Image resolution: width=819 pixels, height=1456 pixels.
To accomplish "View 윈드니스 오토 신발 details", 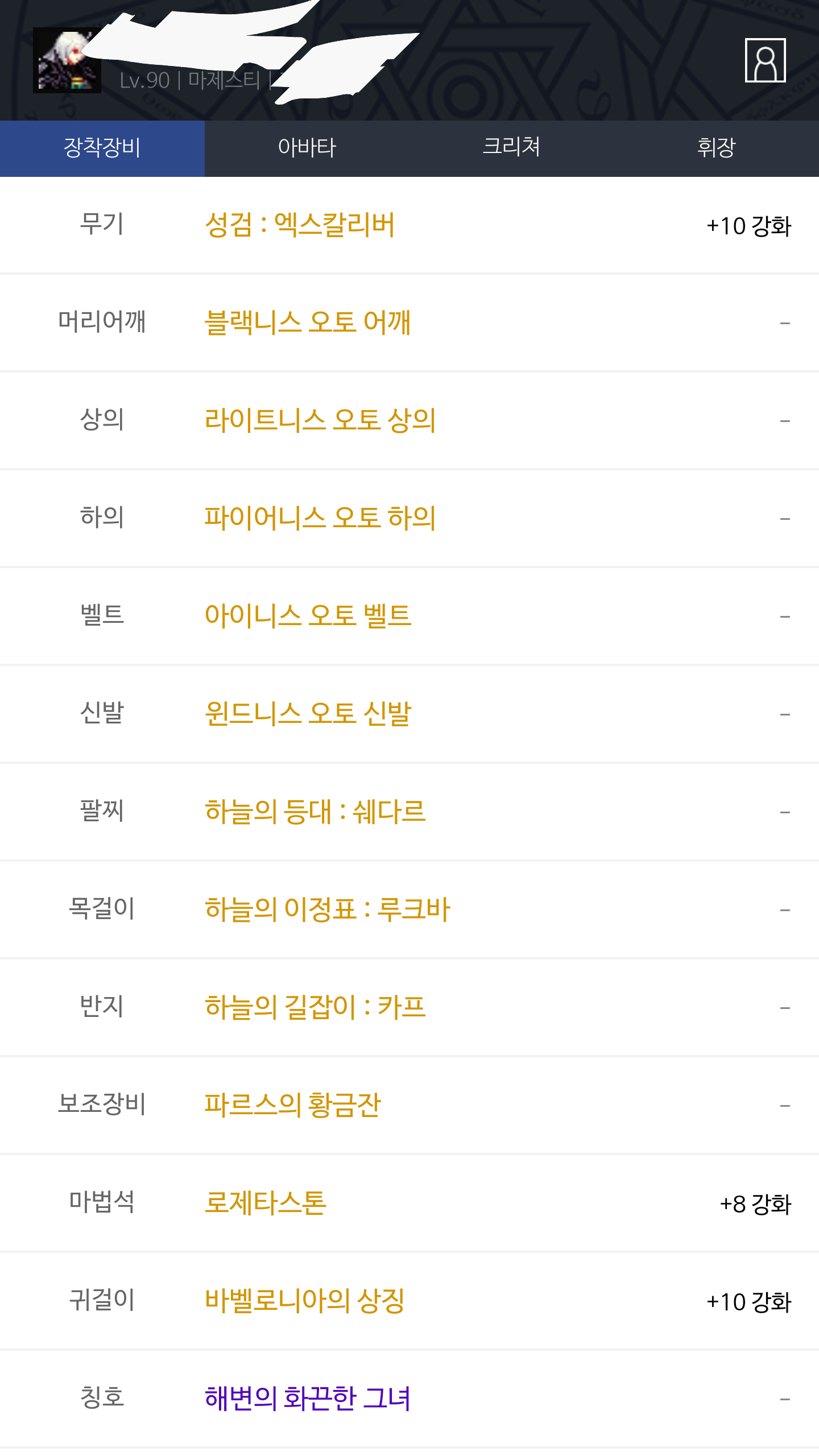I will pos(308,714).
